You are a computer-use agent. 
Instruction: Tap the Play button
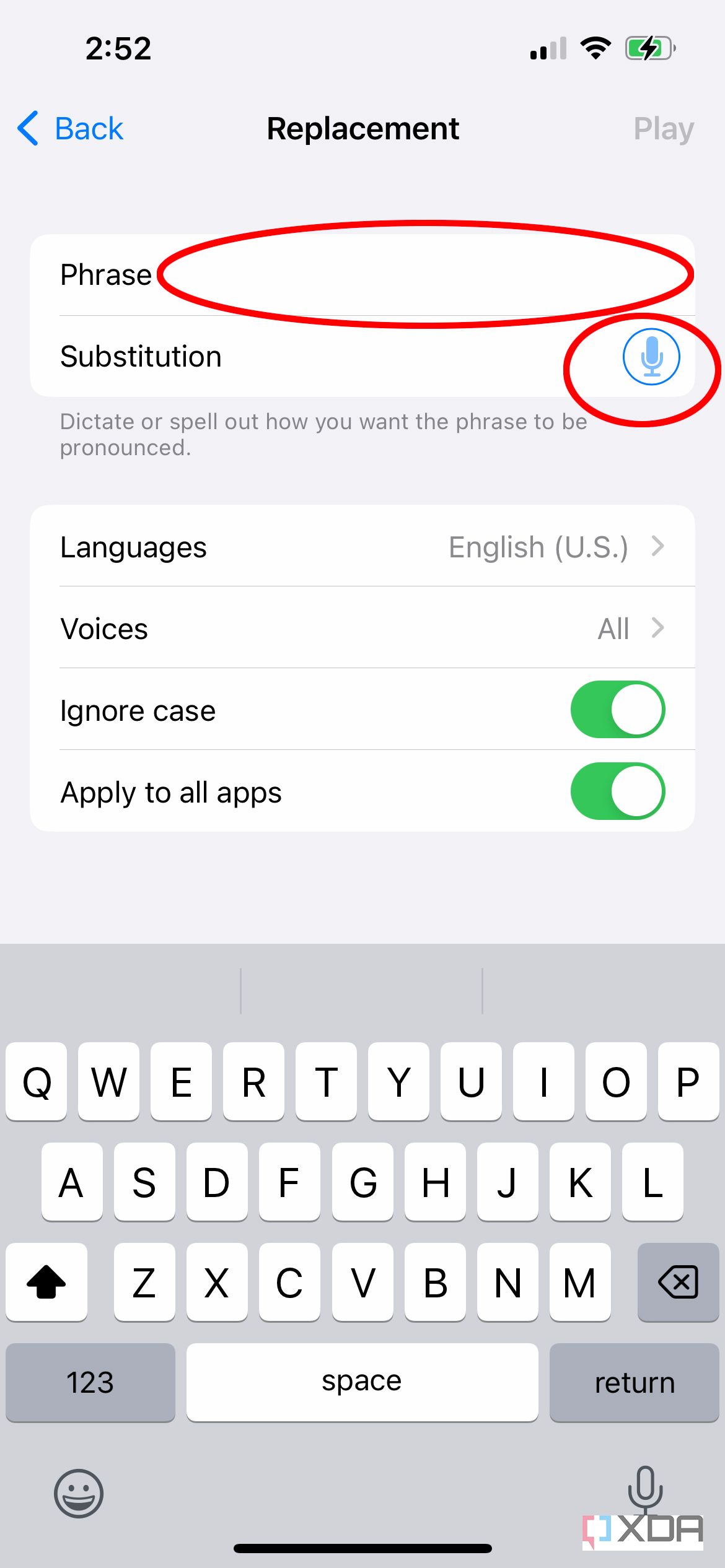pyautogui.click(x=663, y=128)
